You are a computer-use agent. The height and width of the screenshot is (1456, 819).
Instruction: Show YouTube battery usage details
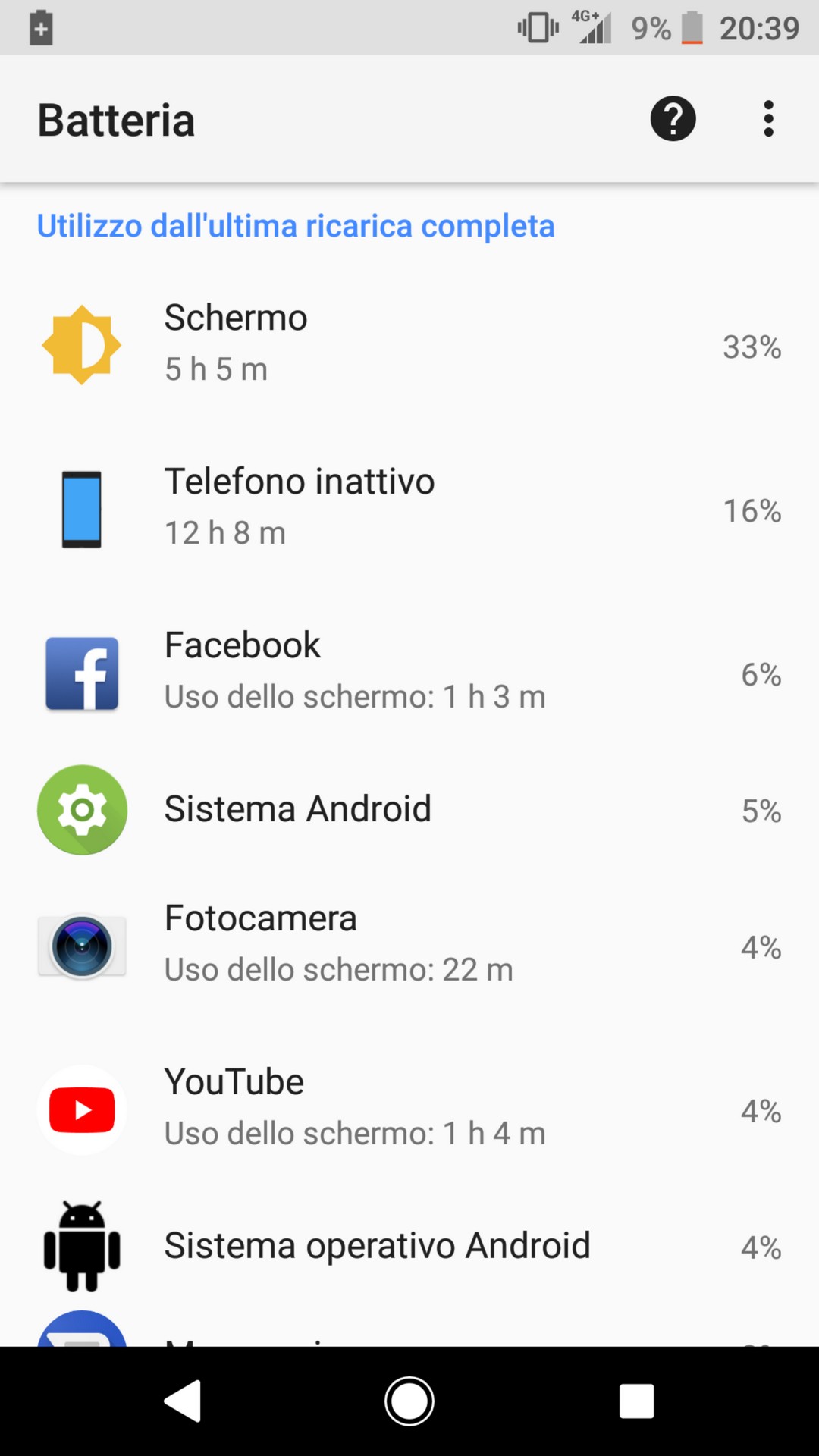[409, 1109]
